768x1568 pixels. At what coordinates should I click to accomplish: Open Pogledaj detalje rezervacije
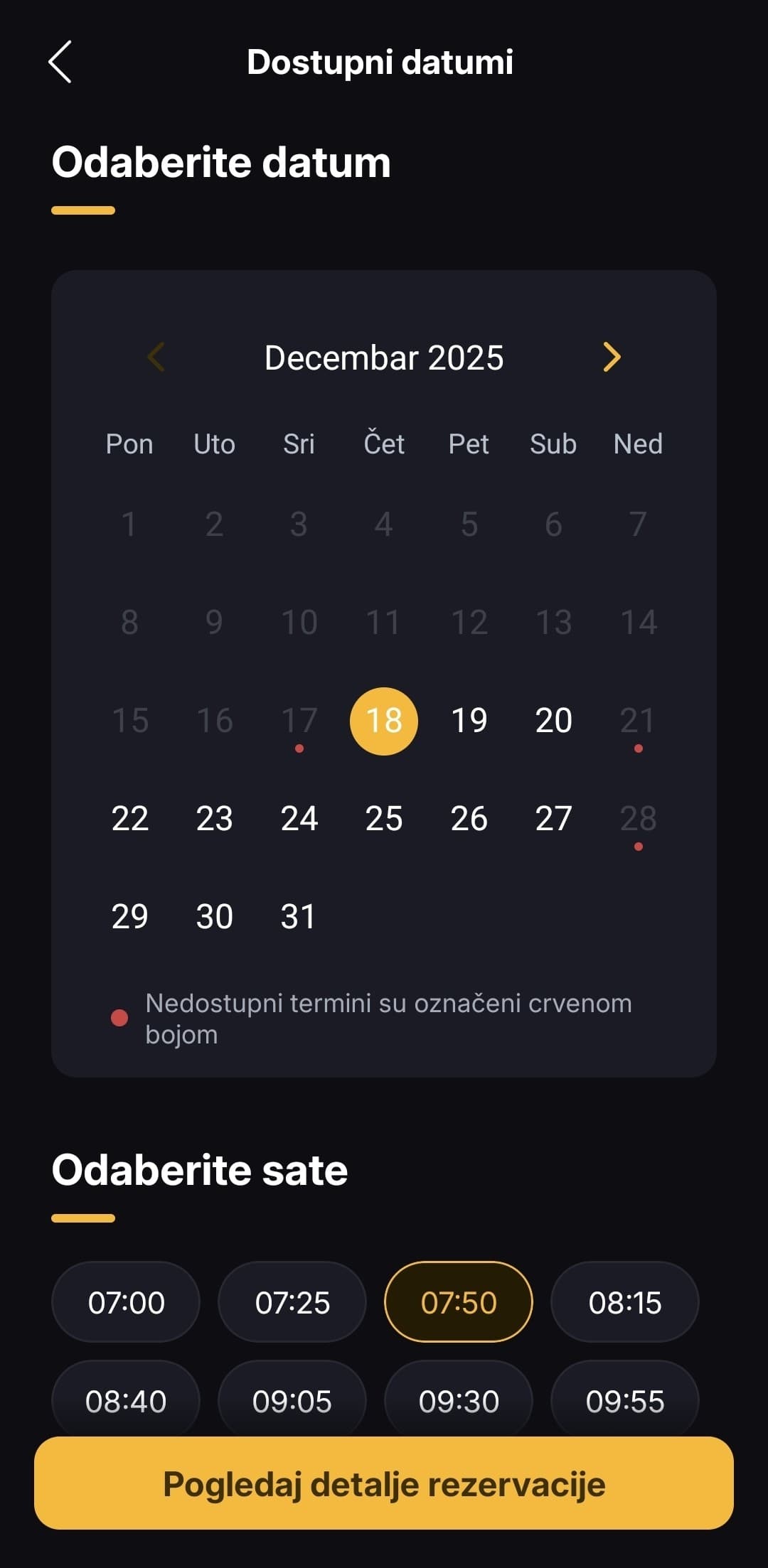pyautogui.click(x=384, y=1484)
